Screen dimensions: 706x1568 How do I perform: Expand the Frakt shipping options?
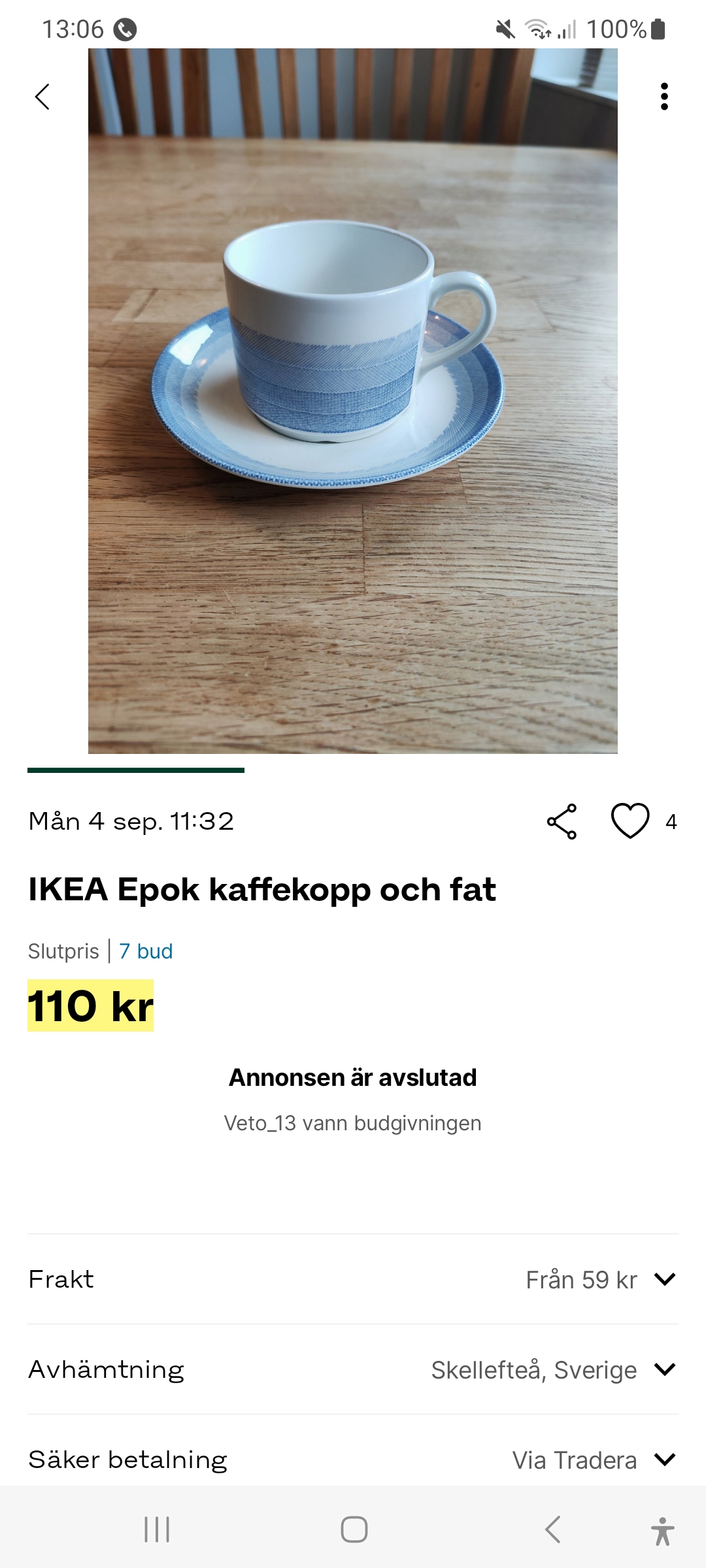pyautogui.click(x=664, y=1279)
